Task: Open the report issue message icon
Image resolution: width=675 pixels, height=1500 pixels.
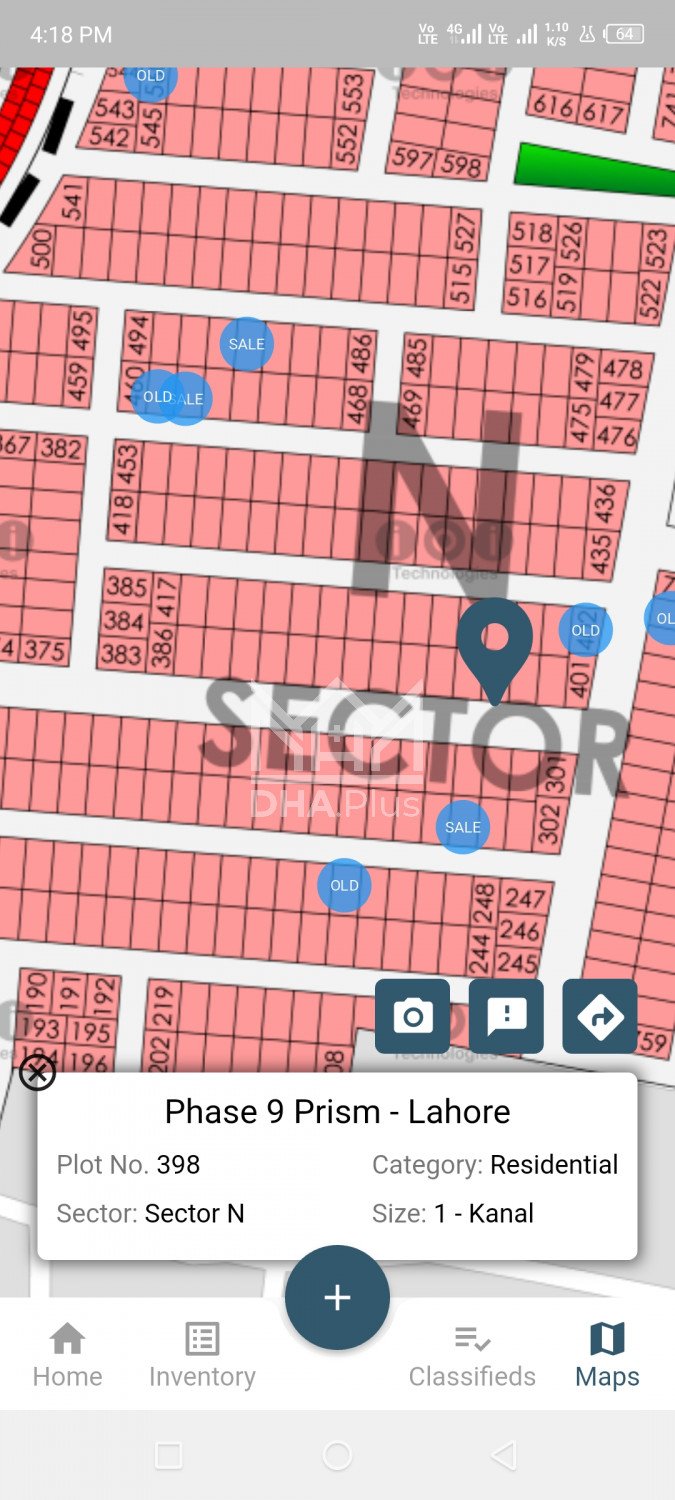Action: (506, 1016)
